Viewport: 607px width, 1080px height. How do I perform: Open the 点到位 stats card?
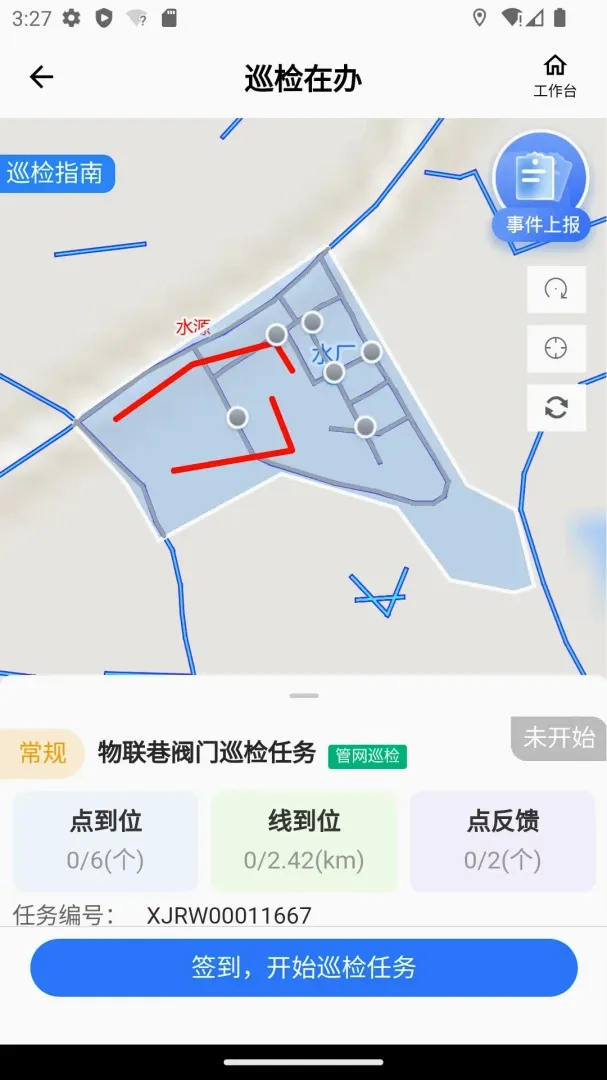point(105,841)
